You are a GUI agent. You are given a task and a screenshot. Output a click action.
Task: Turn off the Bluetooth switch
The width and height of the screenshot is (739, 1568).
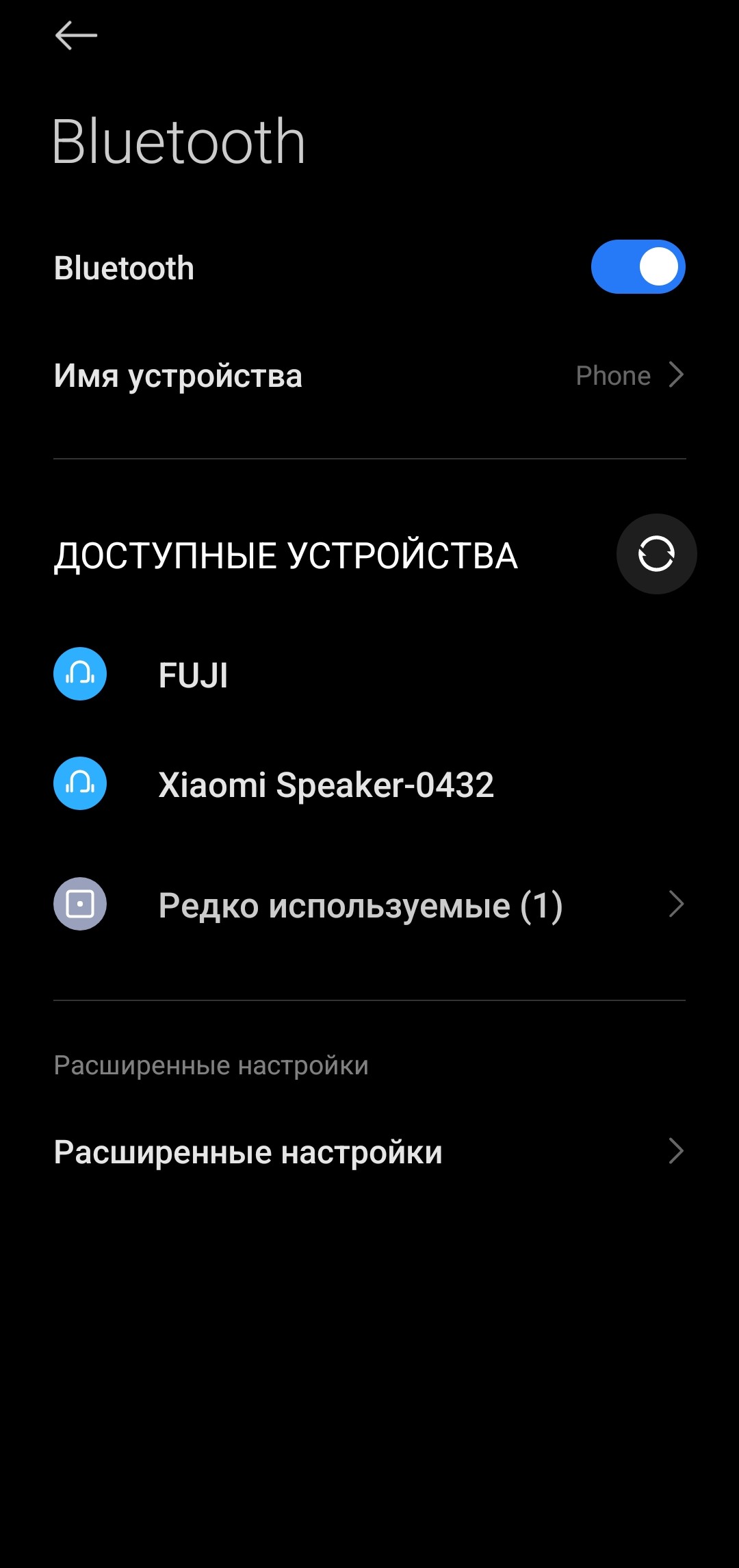(x=638, y=267)
